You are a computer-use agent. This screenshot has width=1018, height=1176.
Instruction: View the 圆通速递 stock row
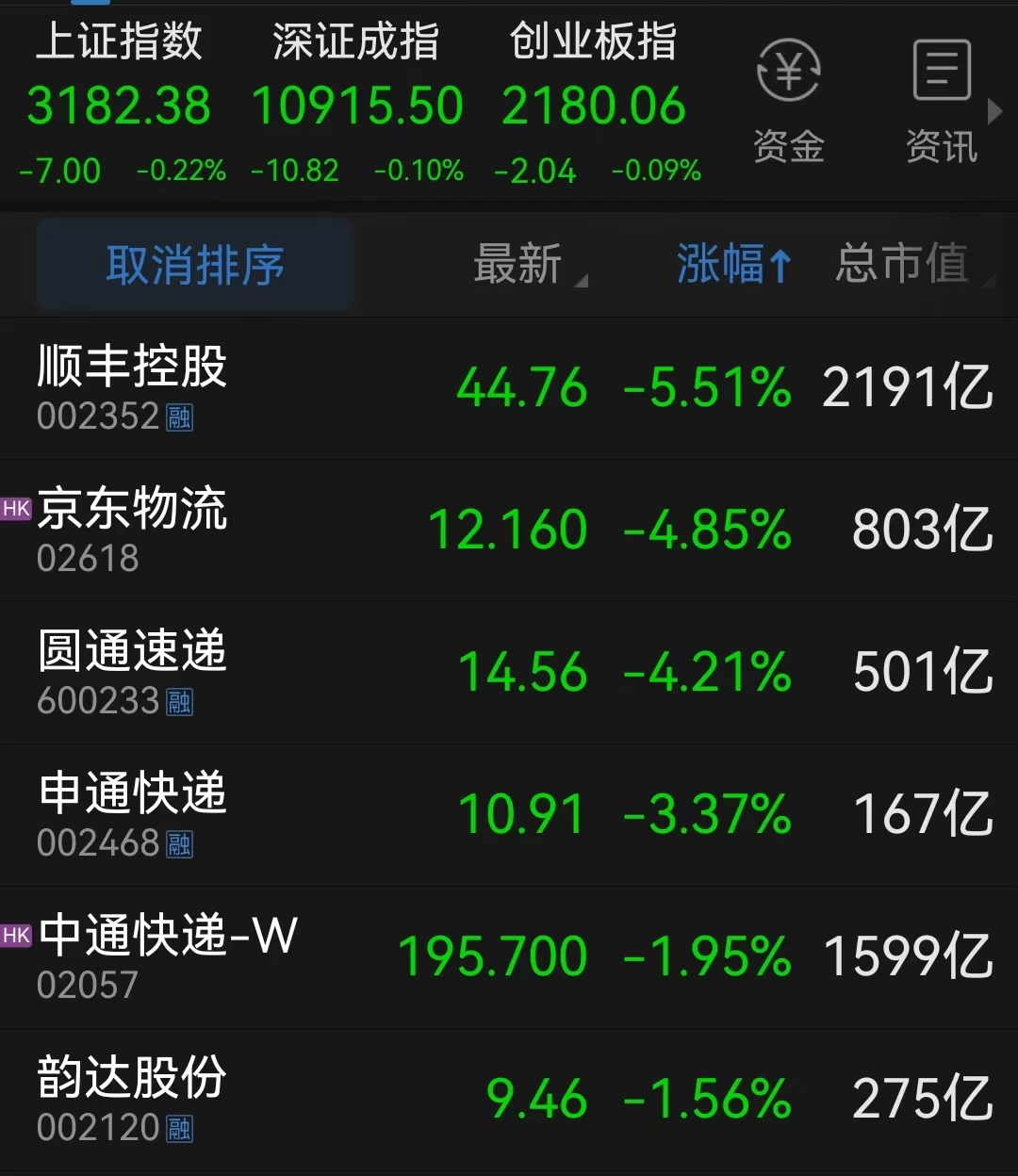[509, 673]
